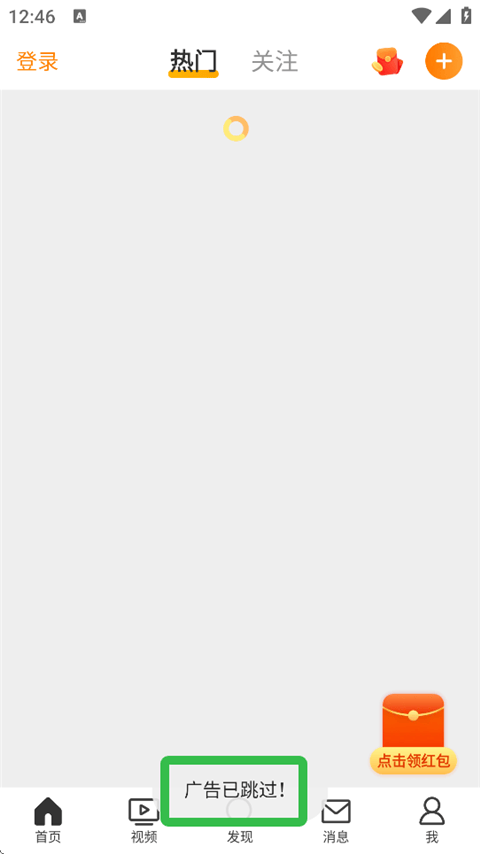
Task: Go to the 我 profile tab
Action: pyautogui.click(x=432, y=820)
